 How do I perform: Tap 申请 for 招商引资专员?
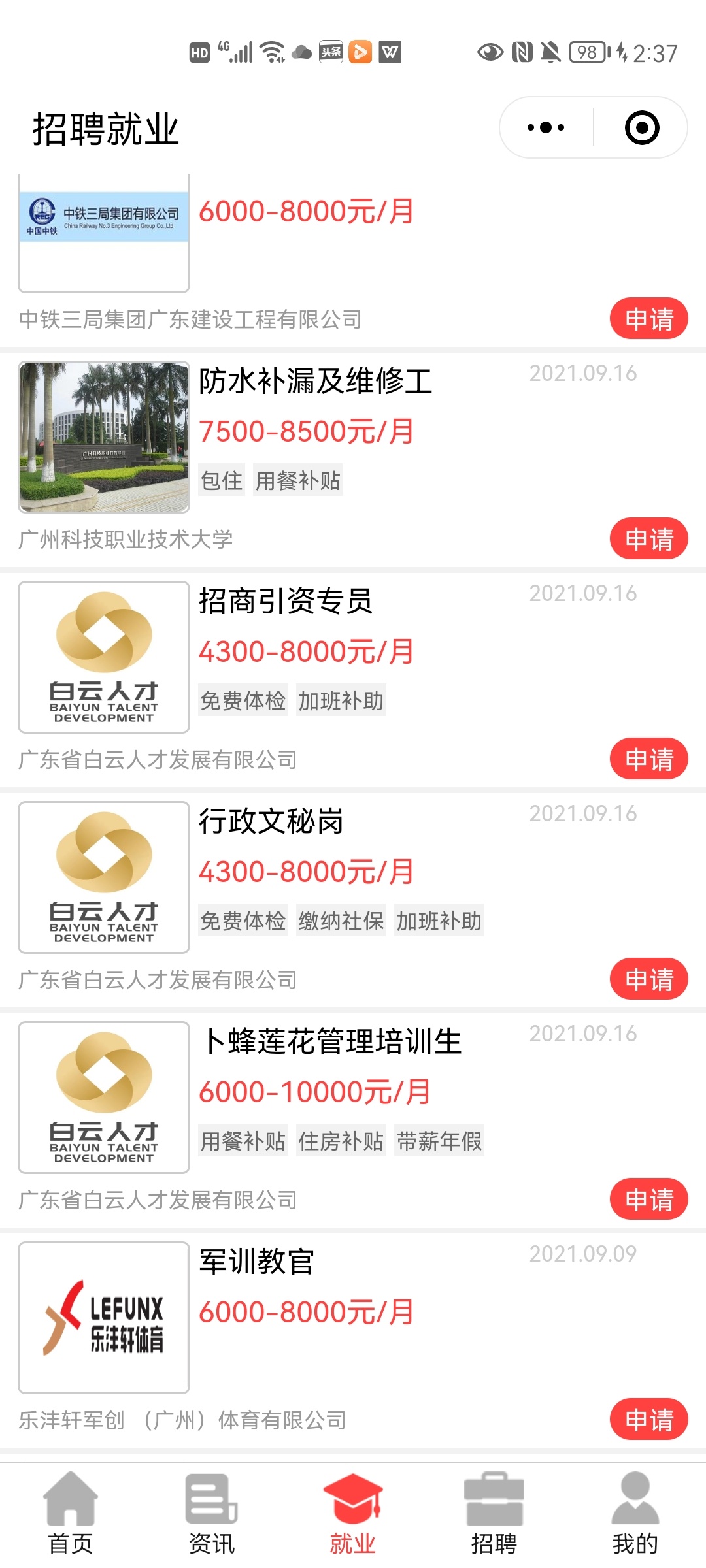[648, 759]
